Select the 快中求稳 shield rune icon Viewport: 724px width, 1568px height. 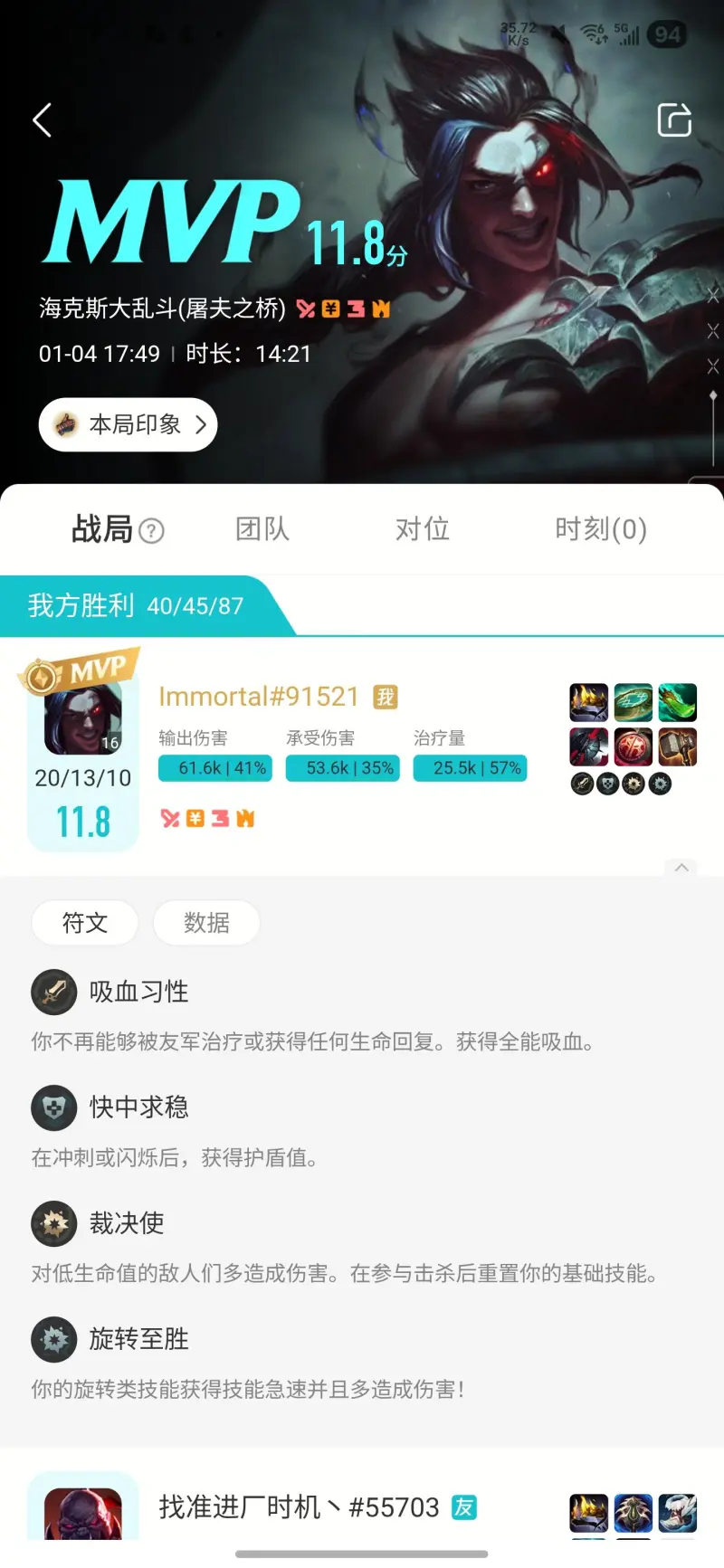click(x=53, y=1107)
